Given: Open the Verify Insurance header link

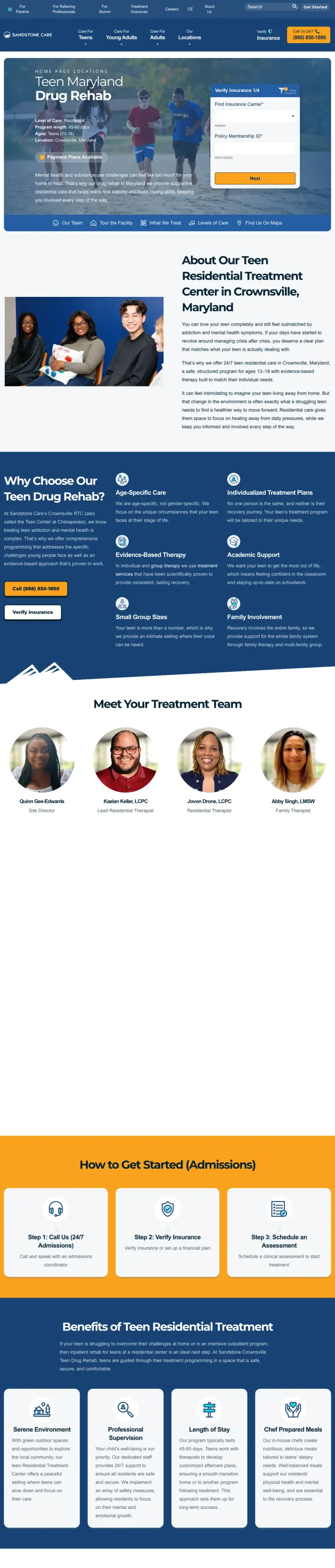Looking at the screenshot, I should pyautogui.click(x=268, y=35).
